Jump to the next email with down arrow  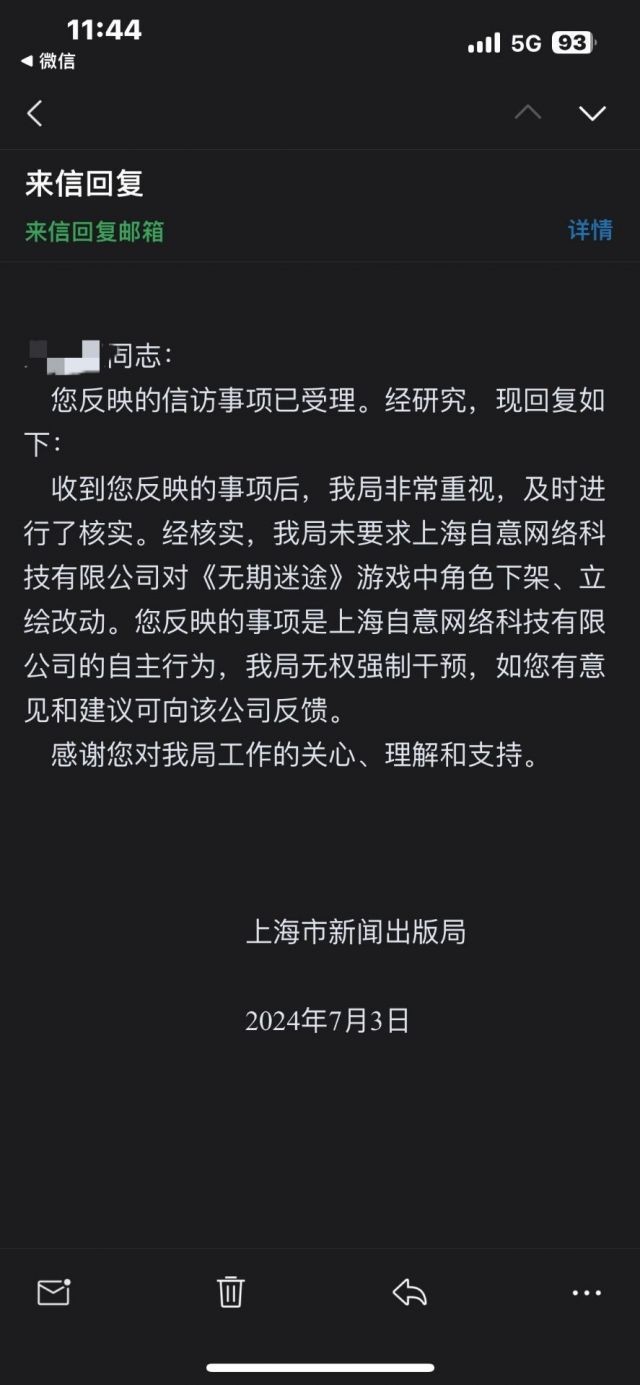point(592,113)
